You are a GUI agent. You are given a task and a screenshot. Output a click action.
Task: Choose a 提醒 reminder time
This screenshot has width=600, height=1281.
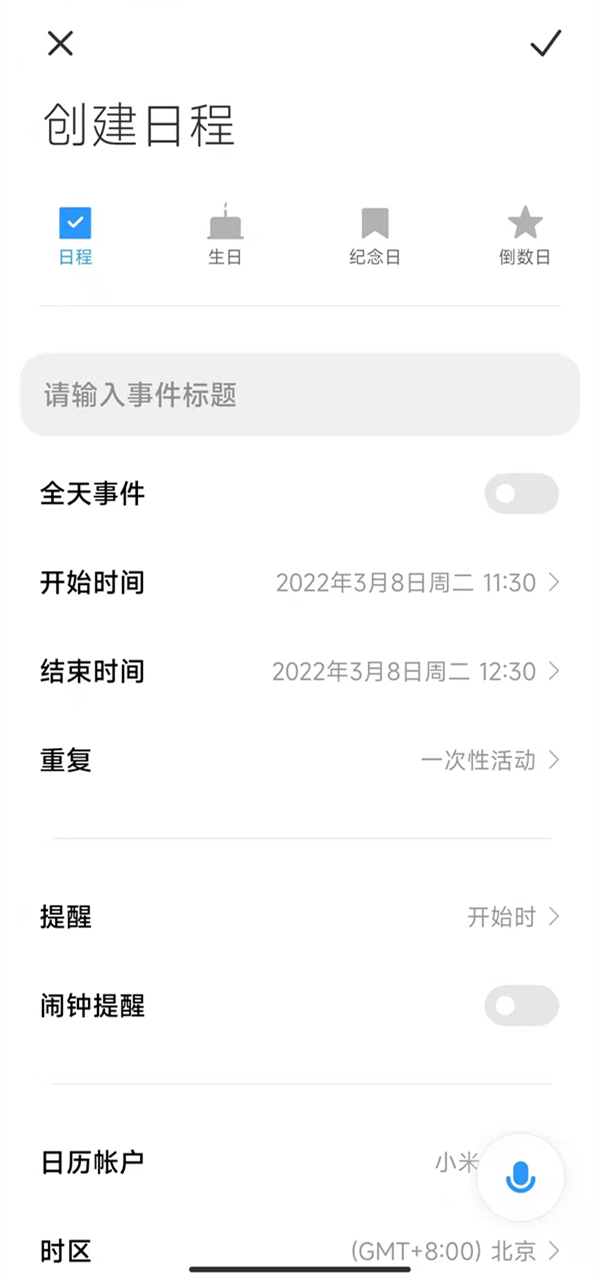tap(512, 916)
